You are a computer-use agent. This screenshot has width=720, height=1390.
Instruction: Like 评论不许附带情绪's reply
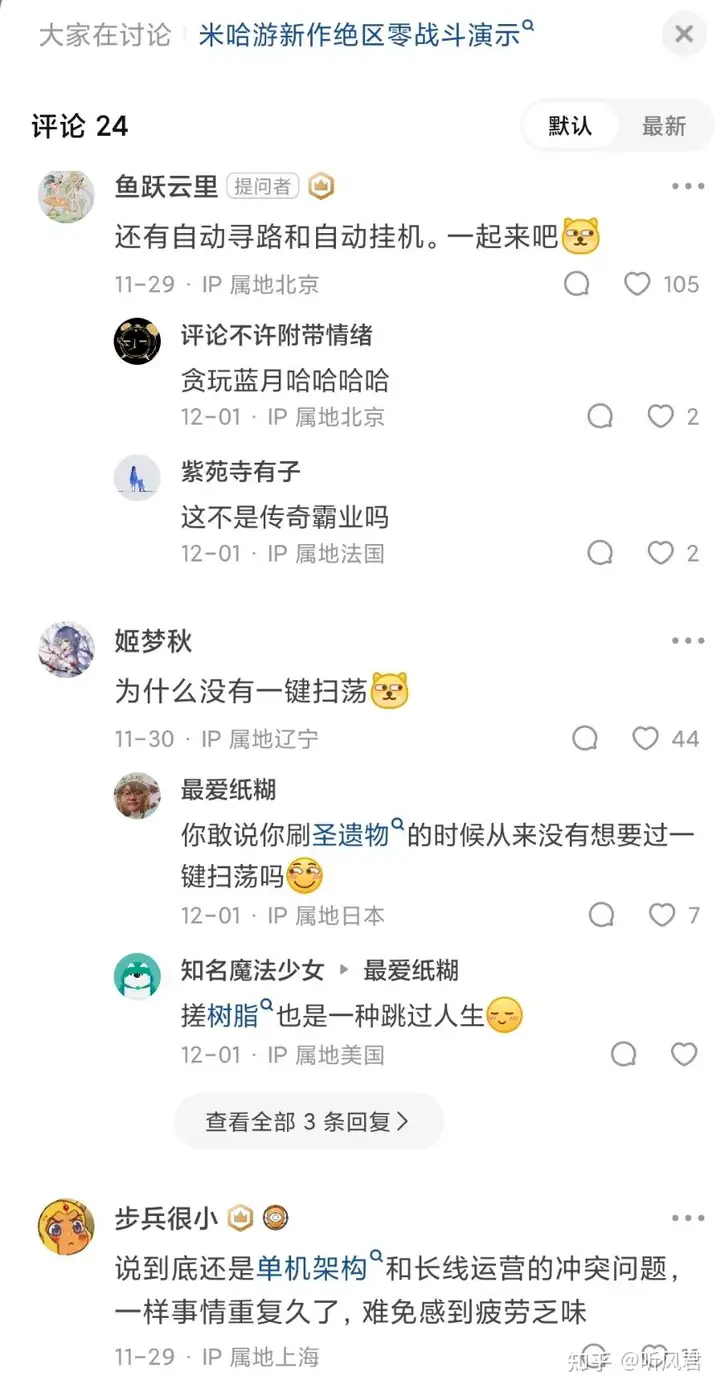(x=660, y=416)
